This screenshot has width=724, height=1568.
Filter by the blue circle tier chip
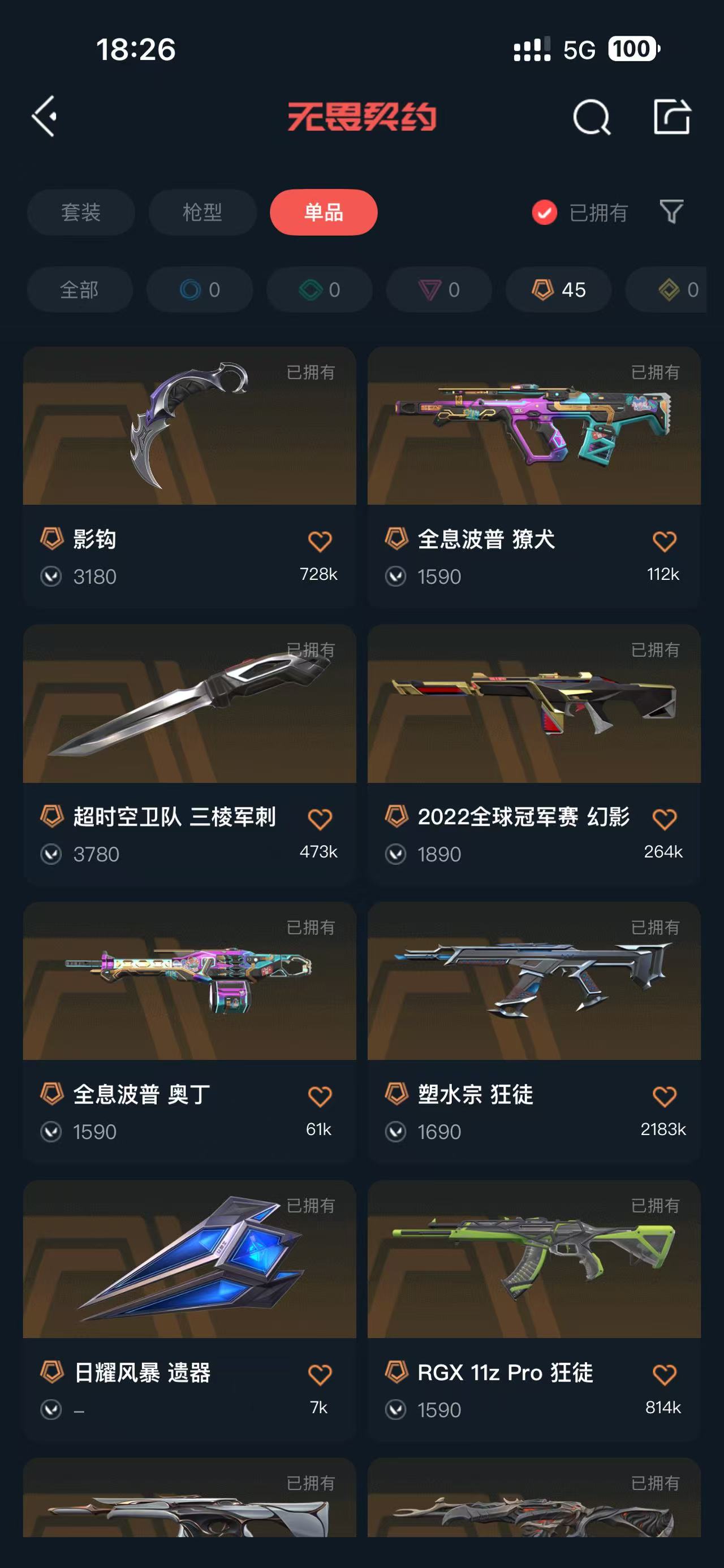pos(199,290)
